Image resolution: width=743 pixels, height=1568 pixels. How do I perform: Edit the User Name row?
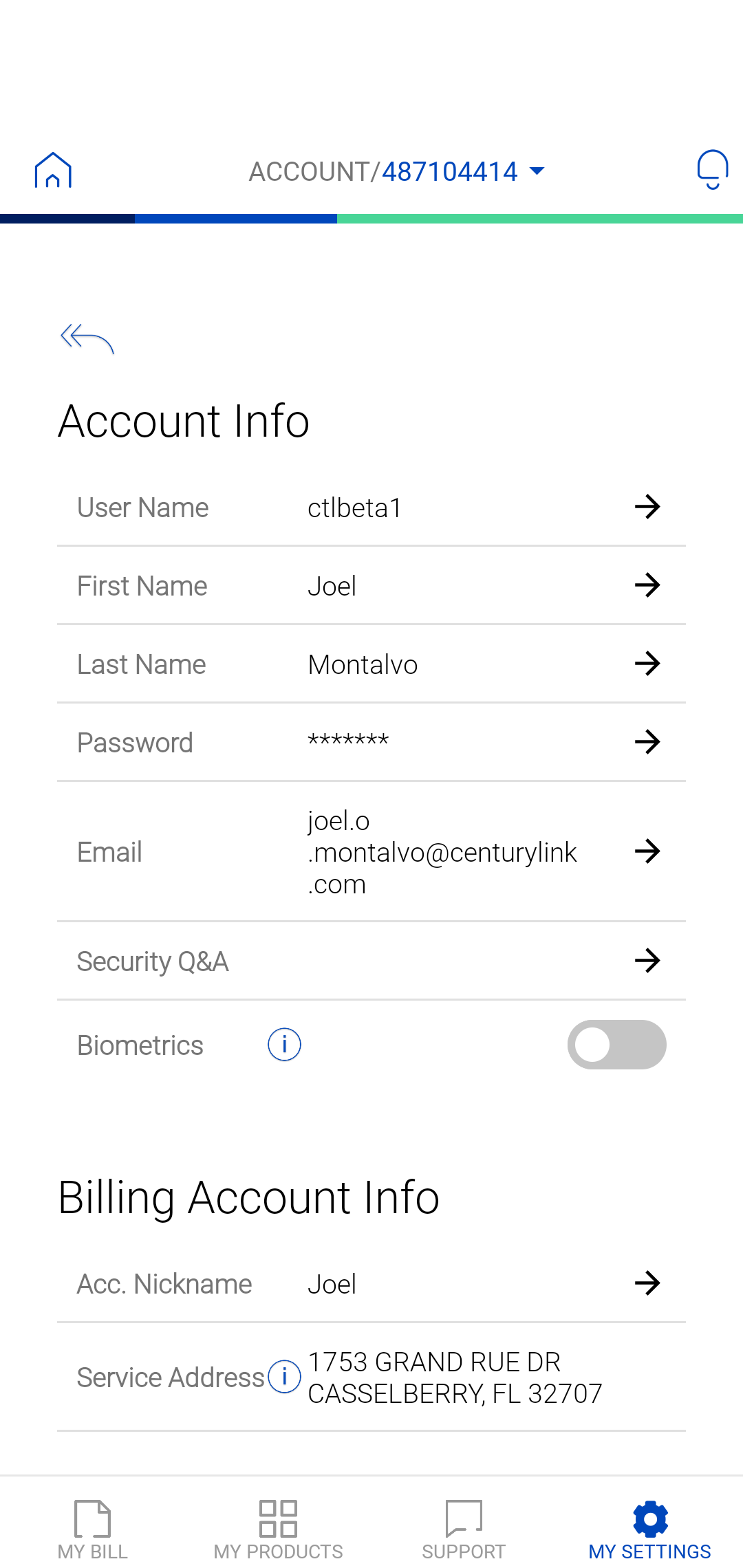[371, 508]
